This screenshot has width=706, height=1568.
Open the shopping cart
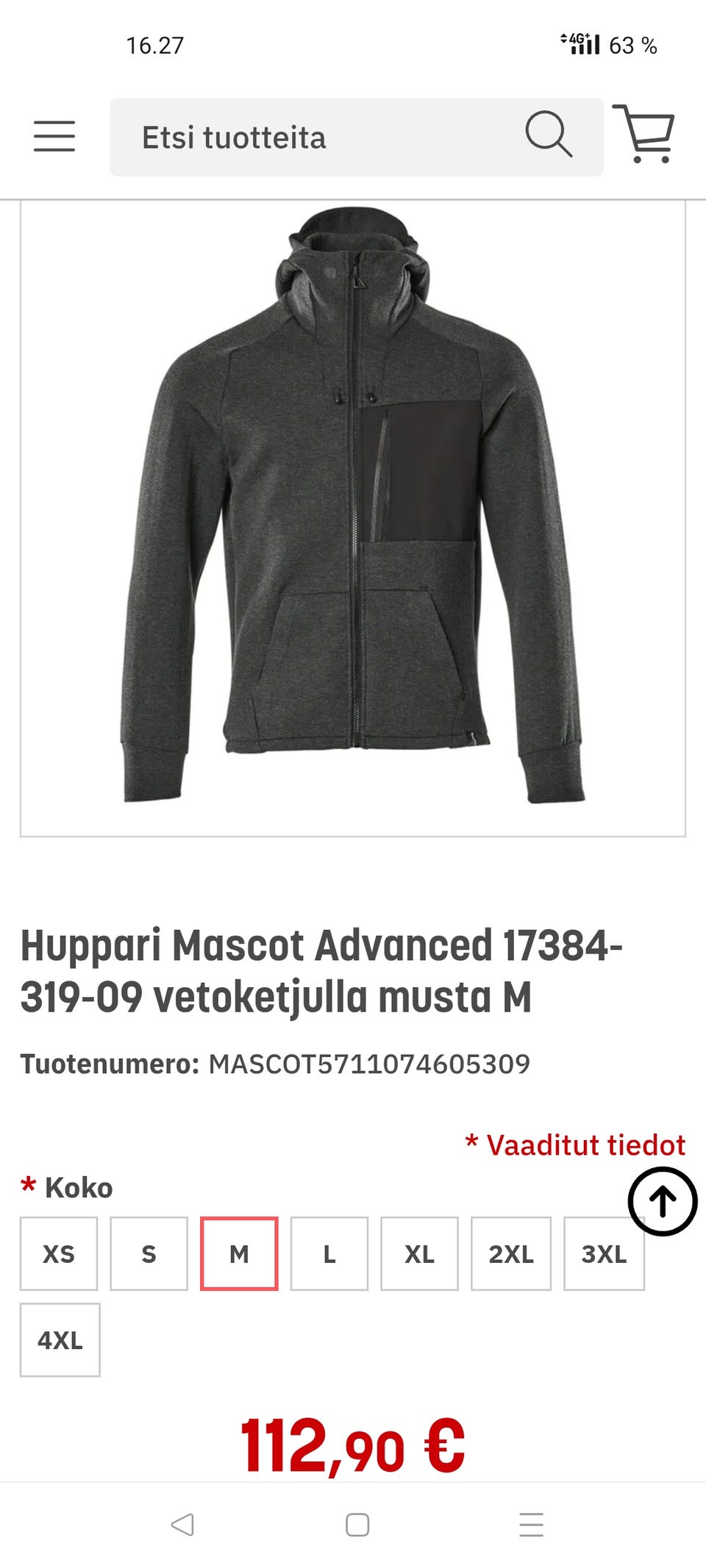[643, 134]
